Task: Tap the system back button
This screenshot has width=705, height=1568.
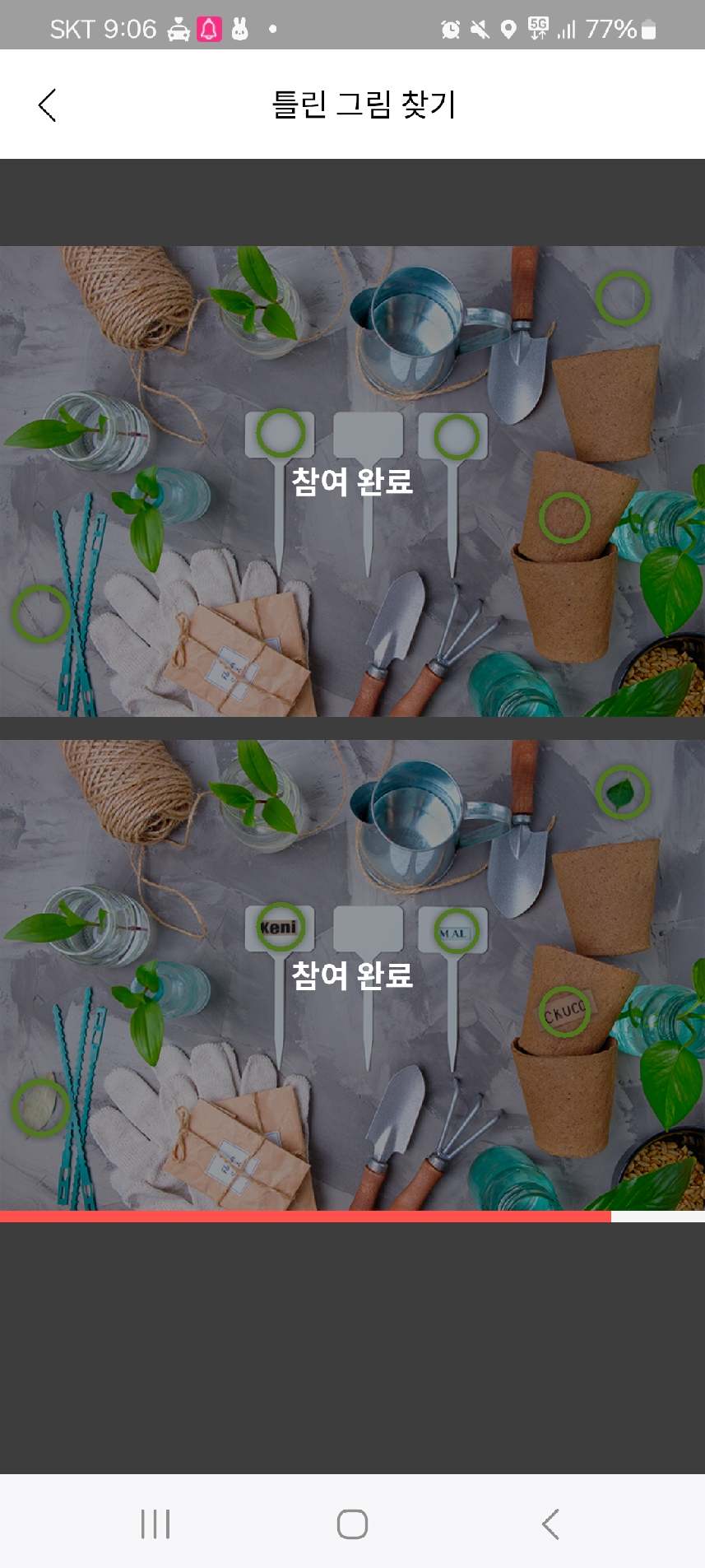Action: [550, 1524]
